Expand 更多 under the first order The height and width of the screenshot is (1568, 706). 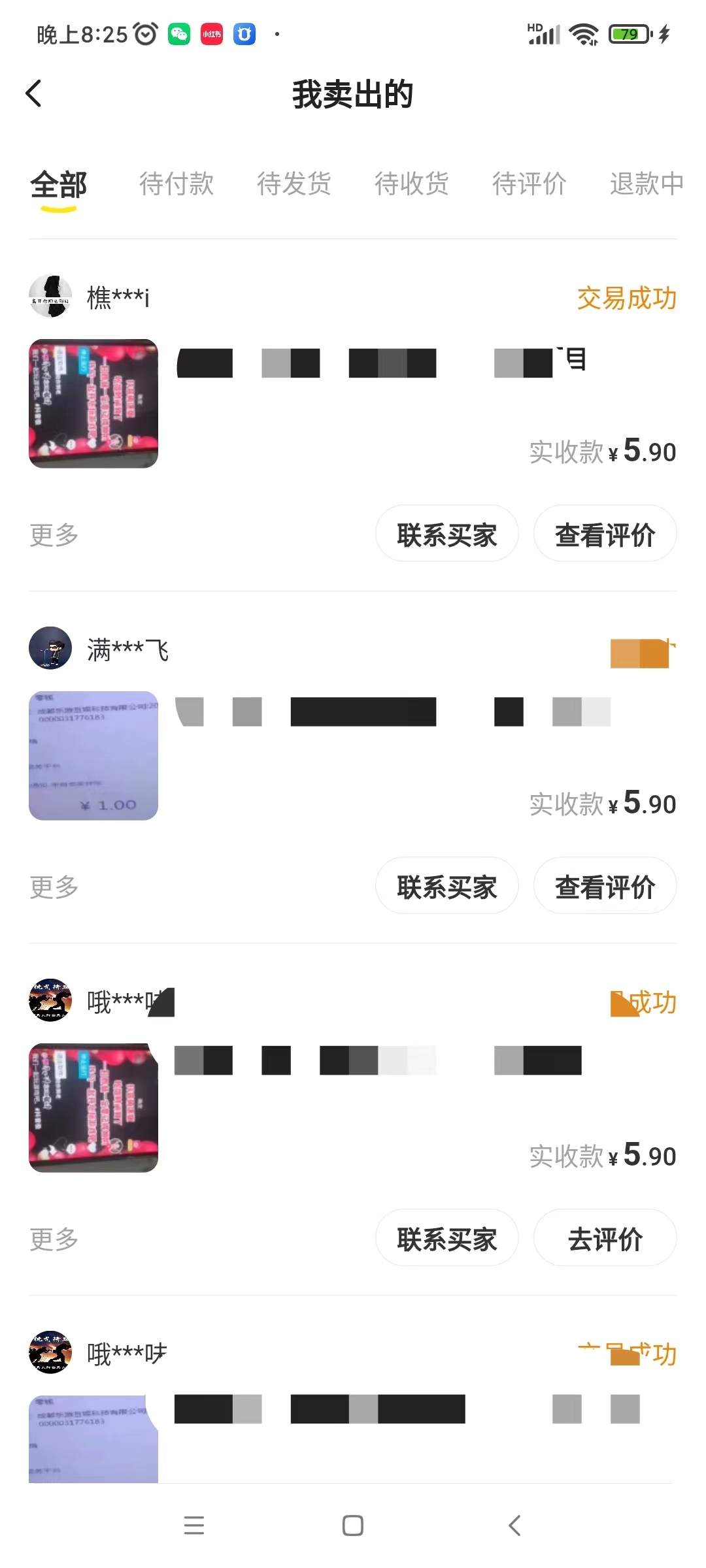pyautogui.click(x=54, y=534)
